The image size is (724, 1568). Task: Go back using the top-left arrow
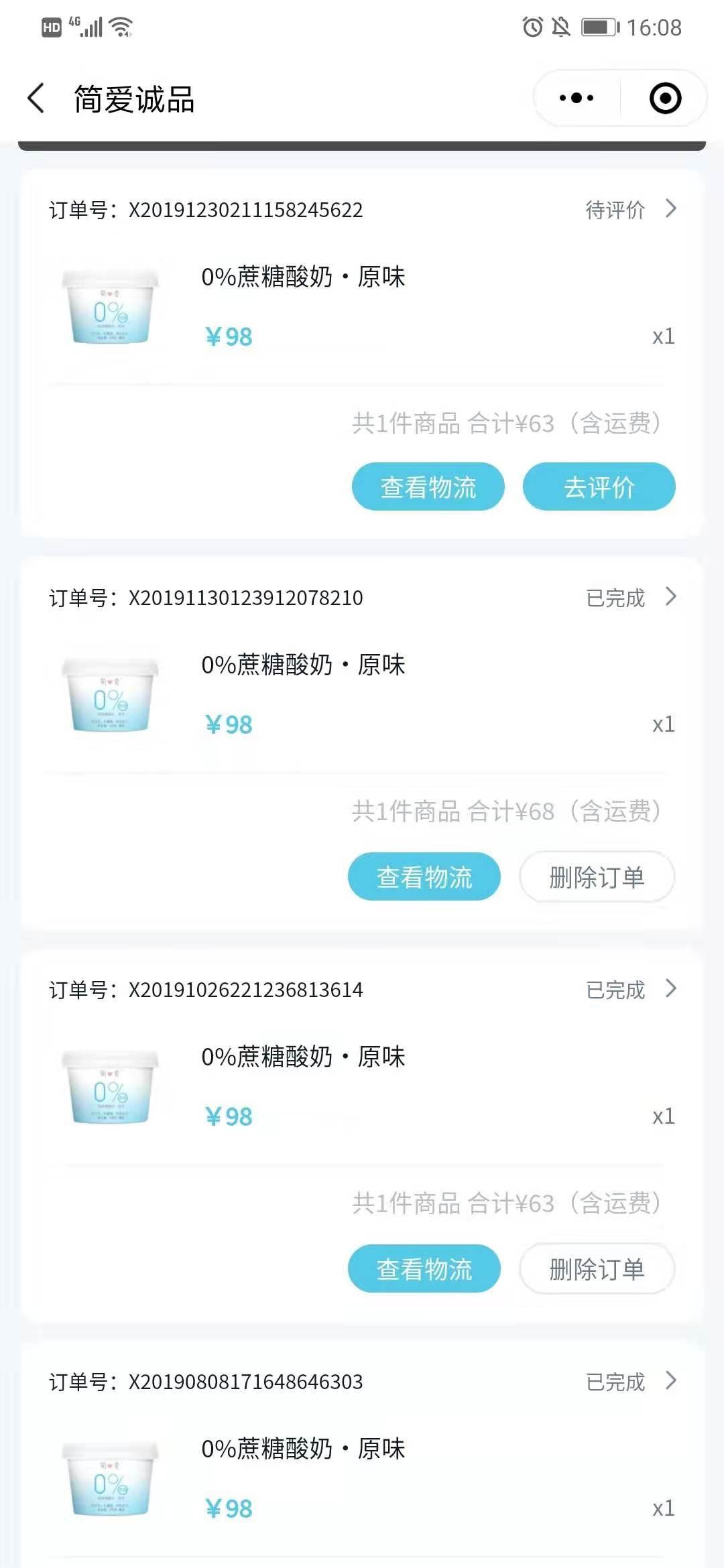tap(36, 99)
